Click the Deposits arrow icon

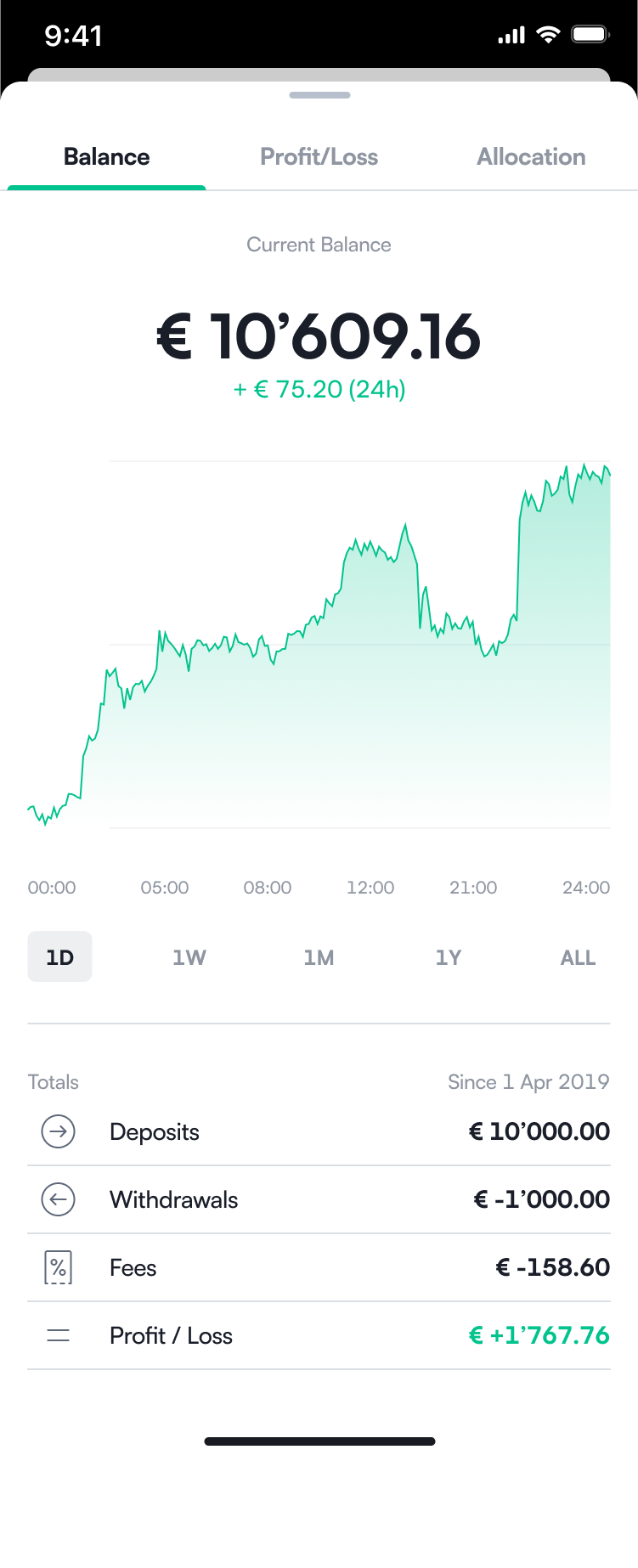58,1131
